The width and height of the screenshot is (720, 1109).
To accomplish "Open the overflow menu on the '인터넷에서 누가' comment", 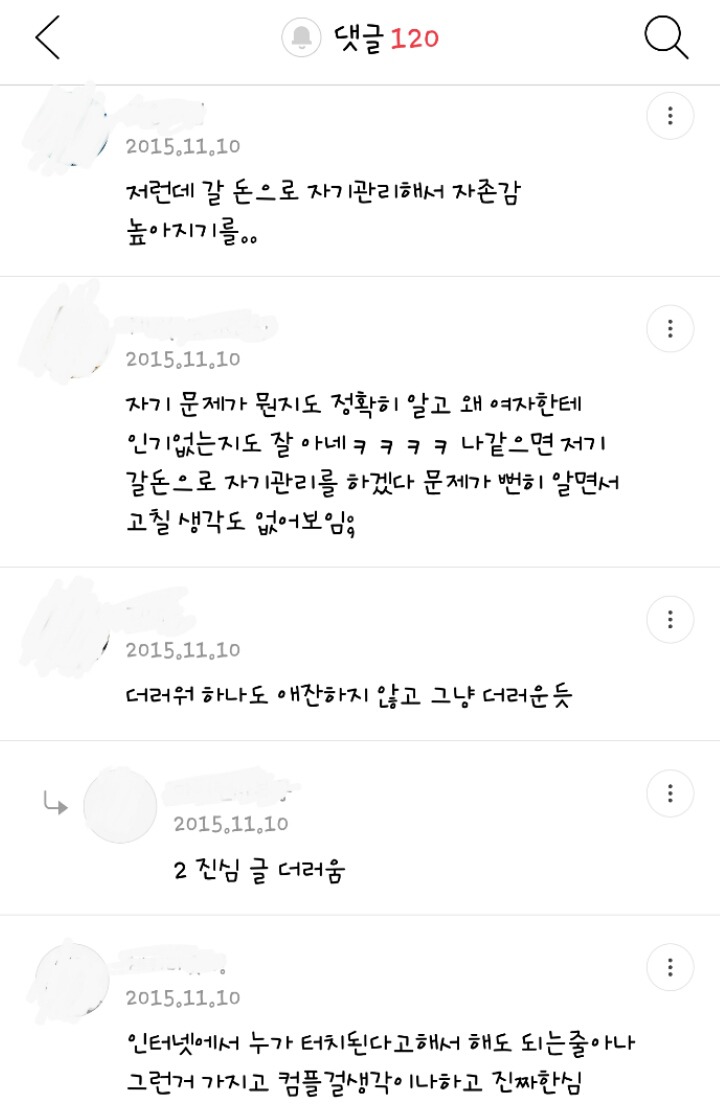I will [x=670, y=967].
